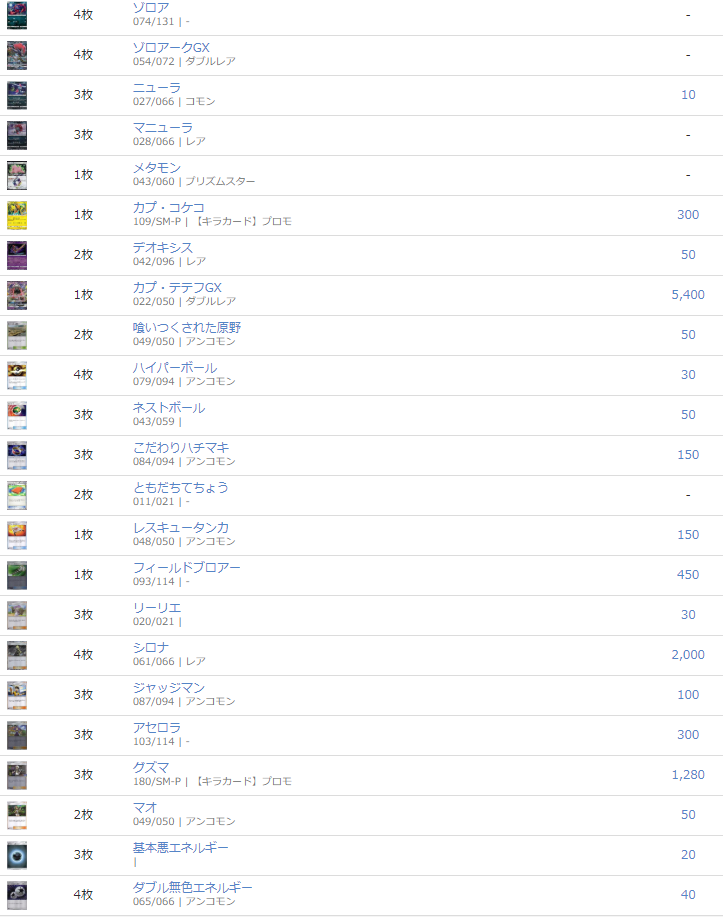723x917 pixels.
Task: View the レスキュータンカ card
Action: (181, 527)
